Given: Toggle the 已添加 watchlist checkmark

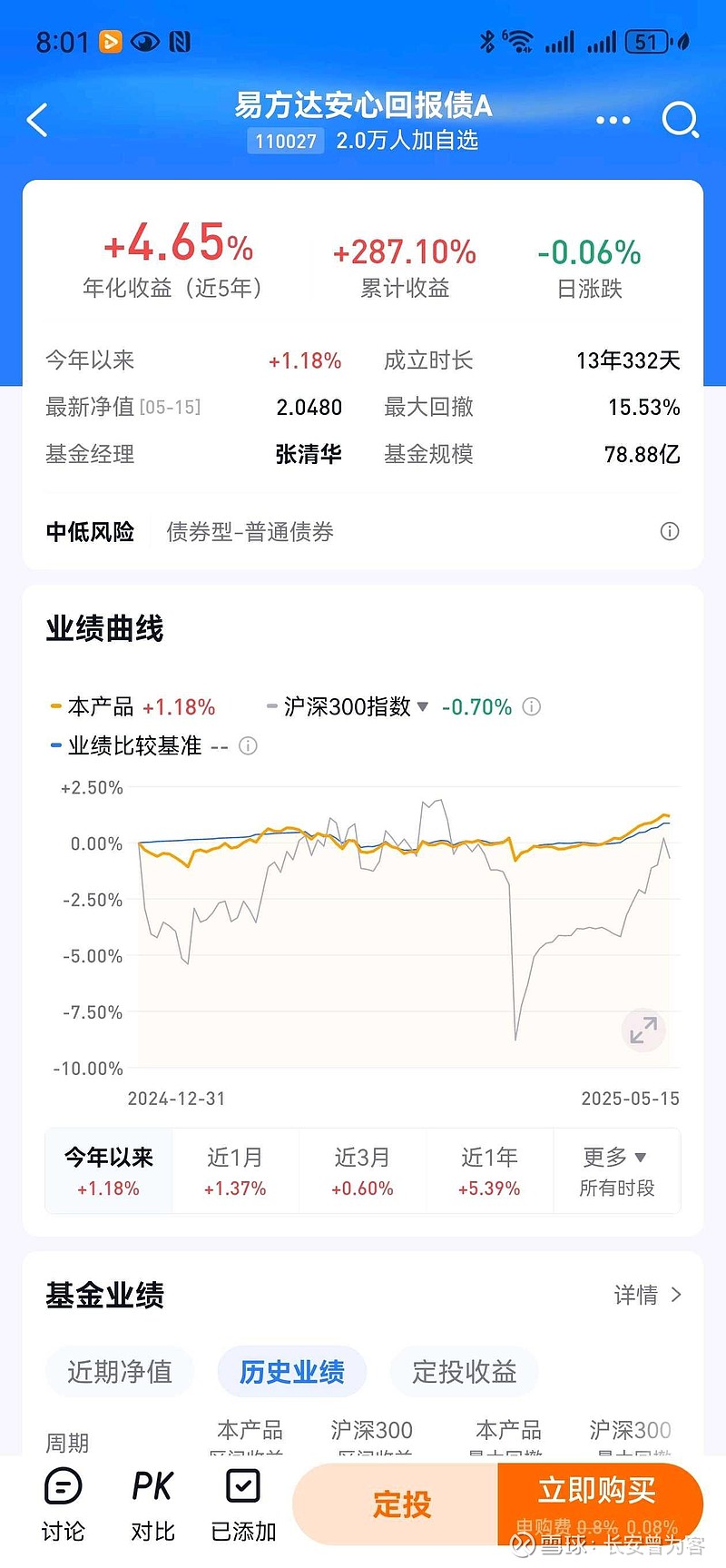Looking at the screenshot, I should click(241, 1503).
